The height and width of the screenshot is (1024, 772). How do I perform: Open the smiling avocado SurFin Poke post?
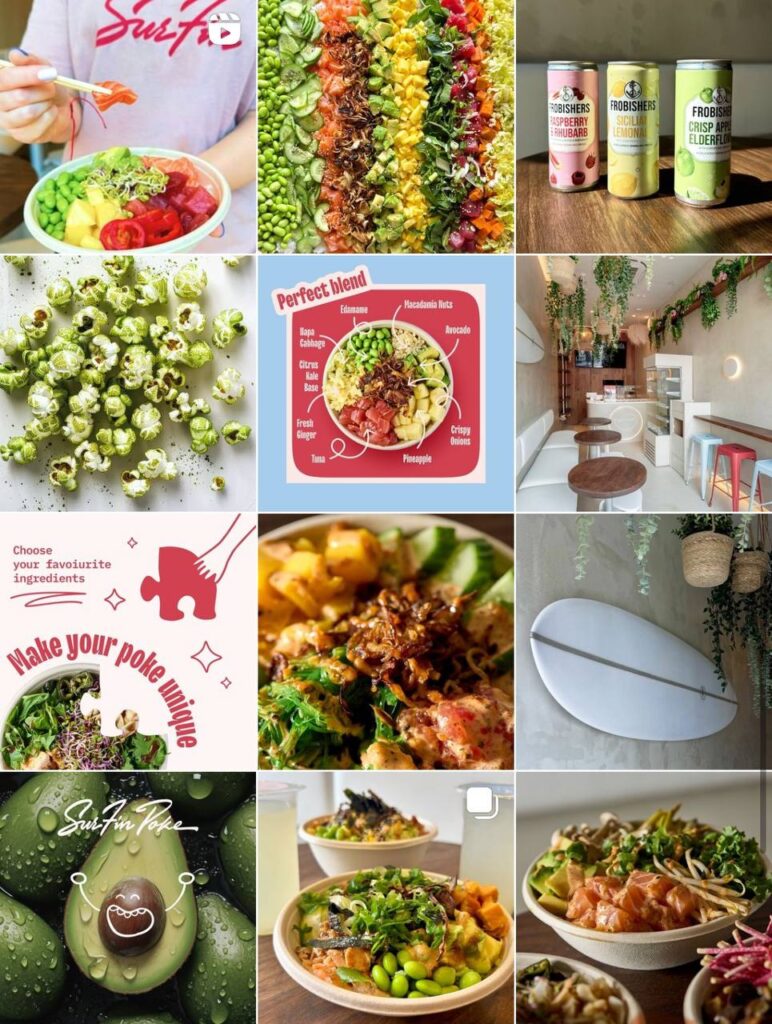128,898
